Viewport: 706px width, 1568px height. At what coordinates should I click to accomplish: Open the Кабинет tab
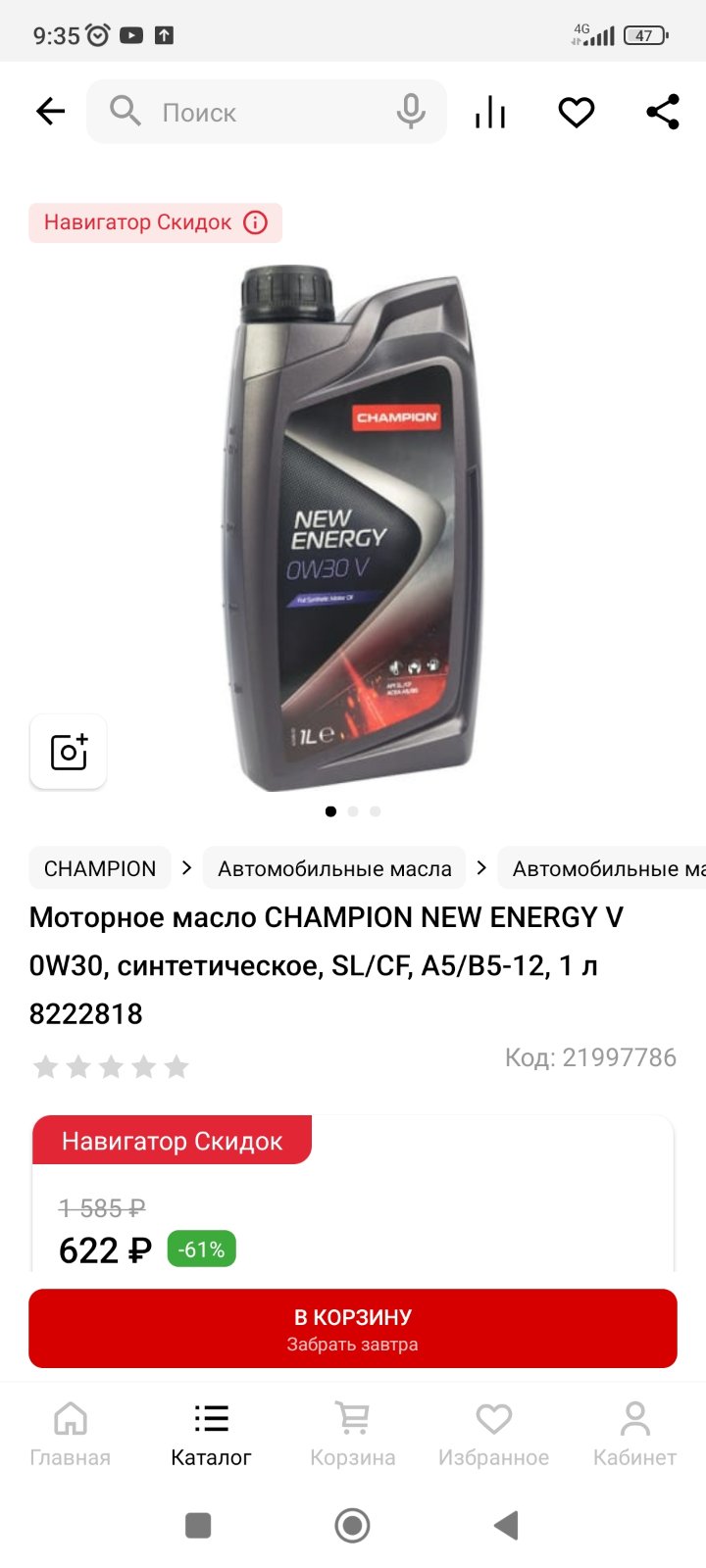(x=634, y=1434)
